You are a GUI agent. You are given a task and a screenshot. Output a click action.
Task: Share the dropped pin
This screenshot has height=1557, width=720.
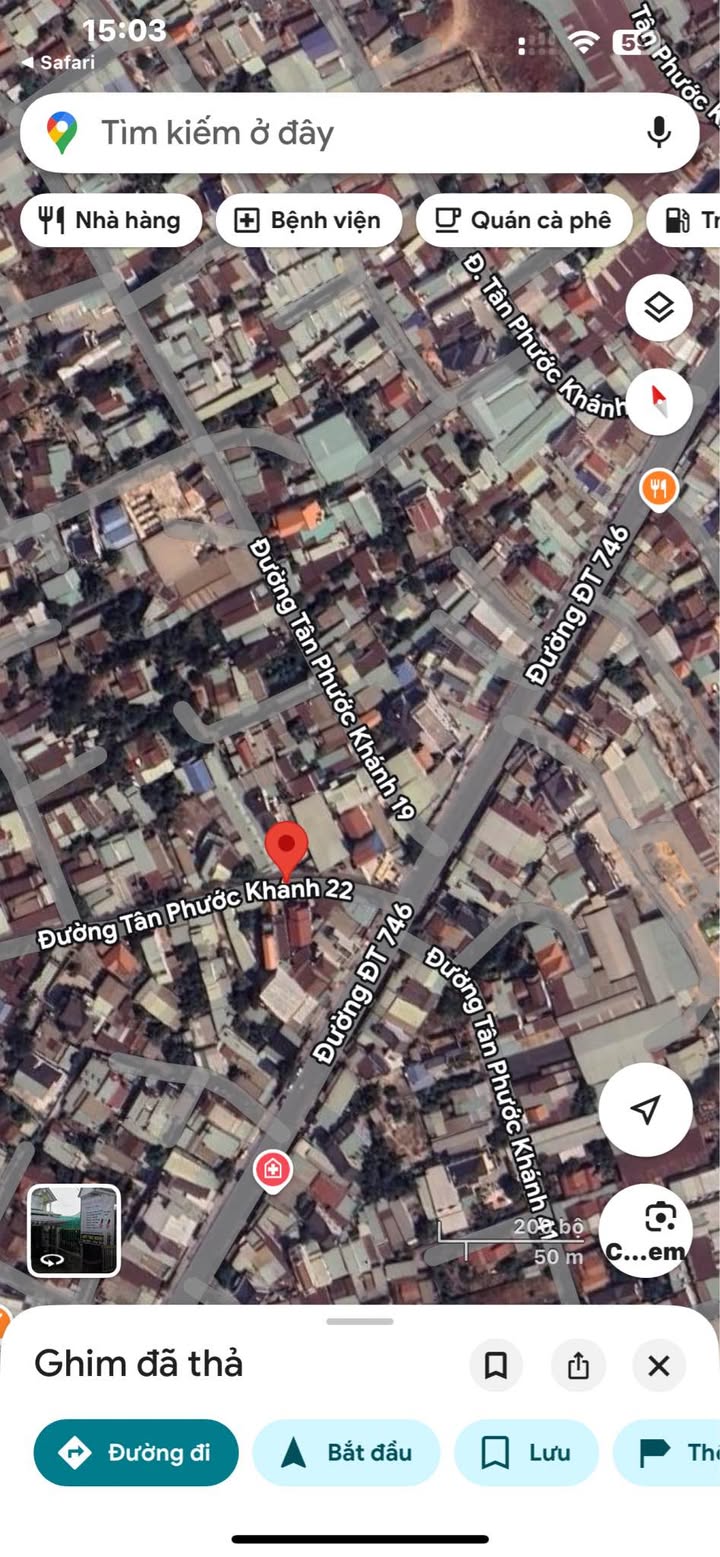tap(578, 1365)
